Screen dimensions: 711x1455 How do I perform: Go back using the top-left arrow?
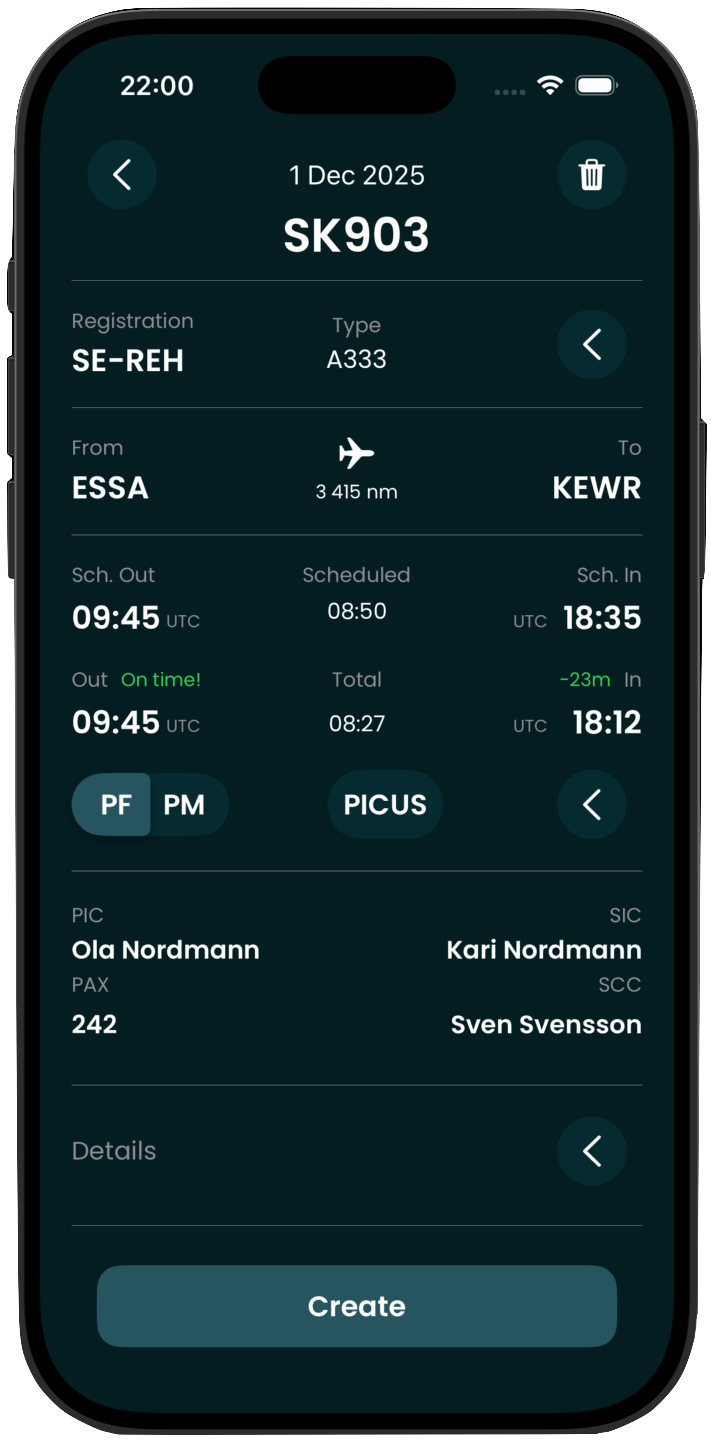(x=122, y=175)
